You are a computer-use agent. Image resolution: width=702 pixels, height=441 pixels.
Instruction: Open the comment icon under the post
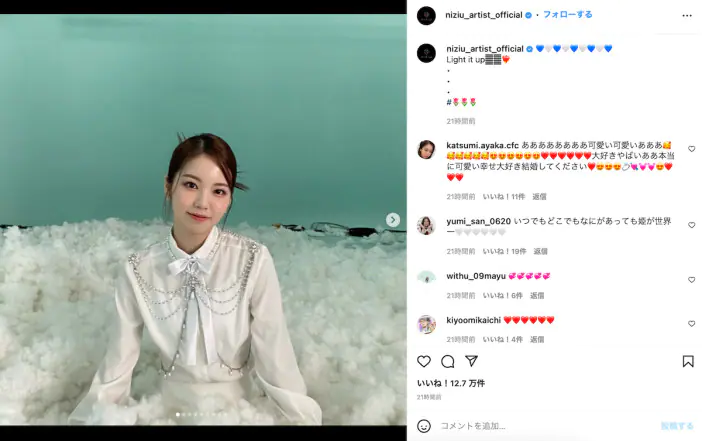tap(448, 361)
